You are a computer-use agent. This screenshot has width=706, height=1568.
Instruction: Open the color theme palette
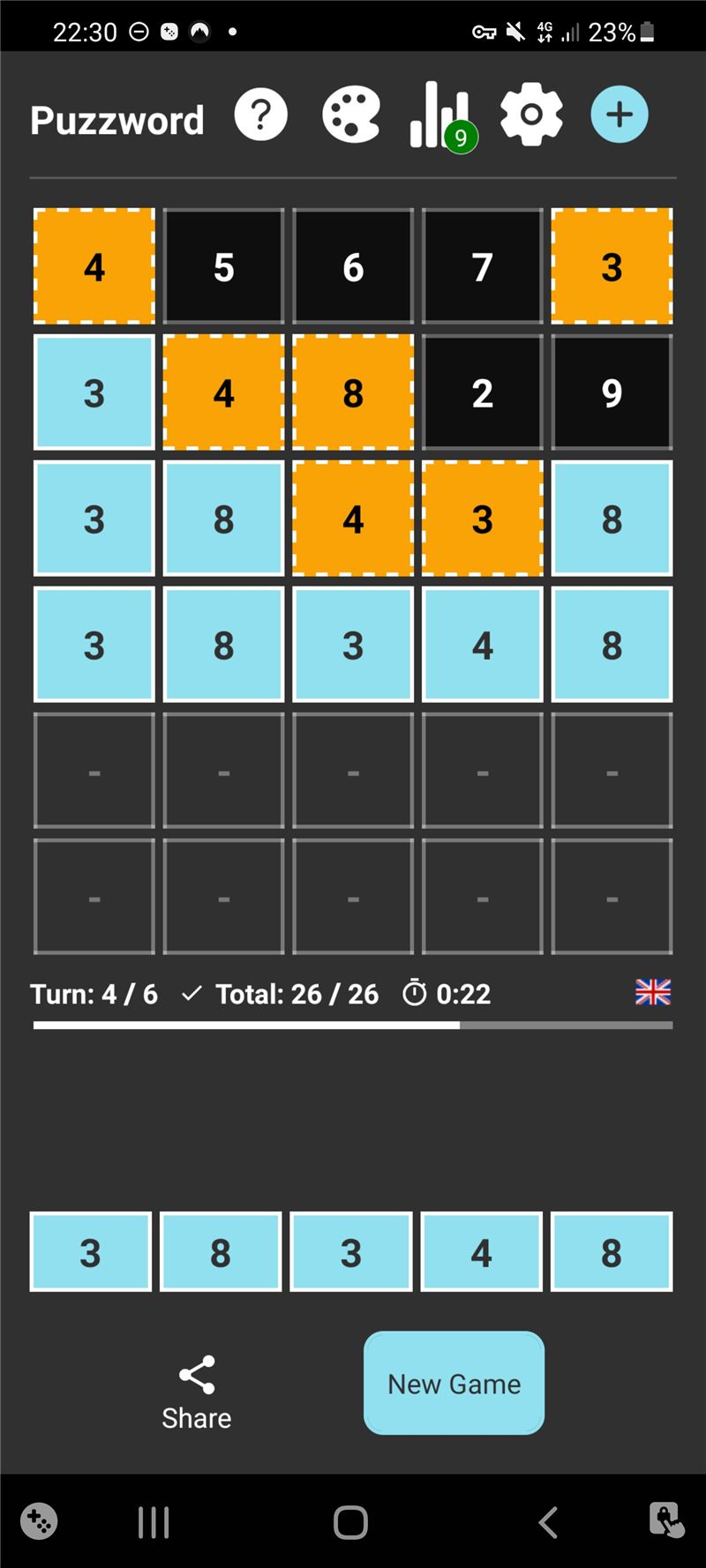pyautogui.click(x=351, y=115)
